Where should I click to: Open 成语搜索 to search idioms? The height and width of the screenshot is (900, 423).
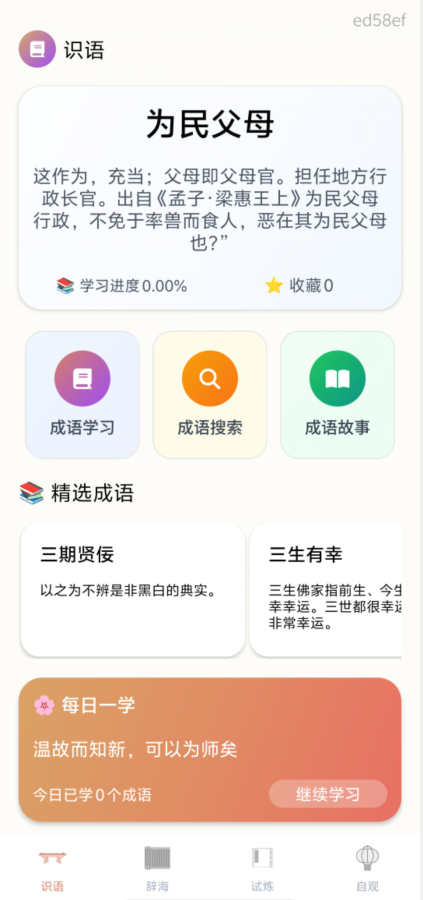click(x=209, y=395)
